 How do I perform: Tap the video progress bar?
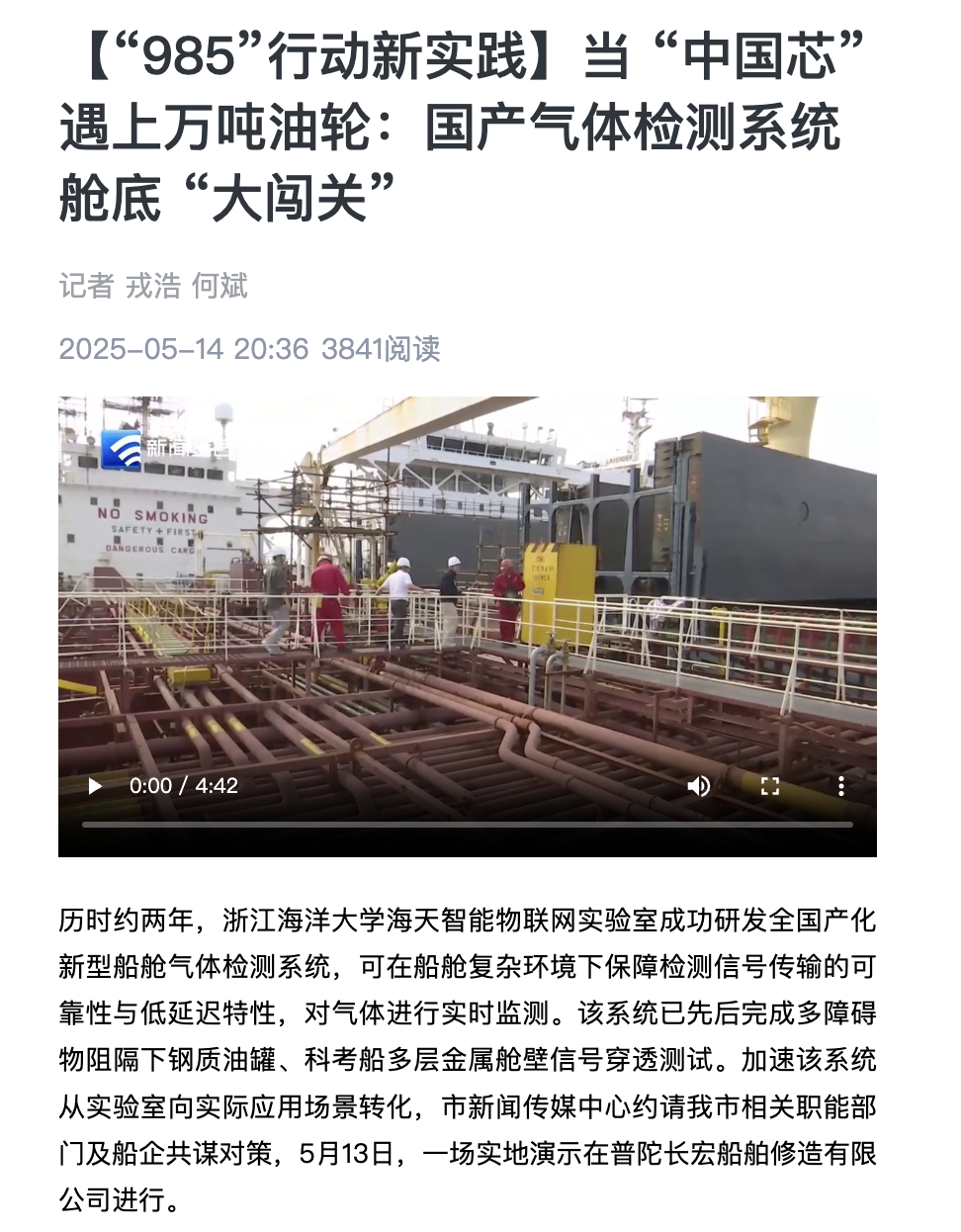pos(467,824)
